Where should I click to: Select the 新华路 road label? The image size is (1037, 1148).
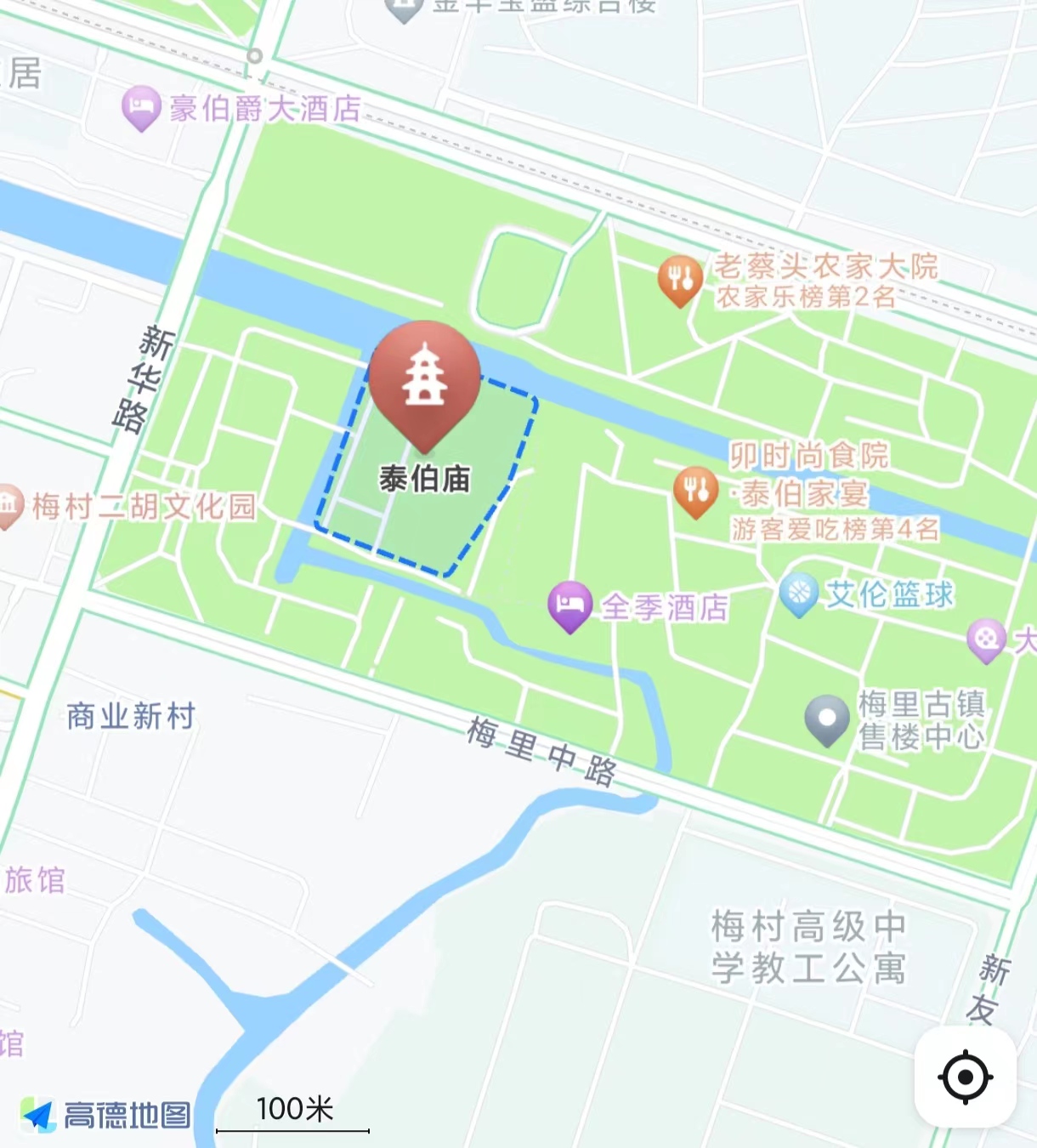pos(143,375)
